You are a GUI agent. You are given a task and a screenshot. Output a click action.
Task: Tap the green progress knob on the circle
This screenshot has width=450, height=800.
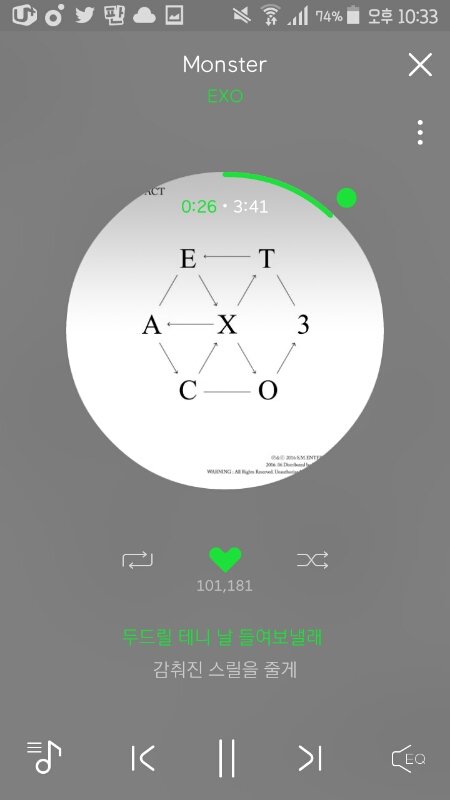(x=346, y=198)
